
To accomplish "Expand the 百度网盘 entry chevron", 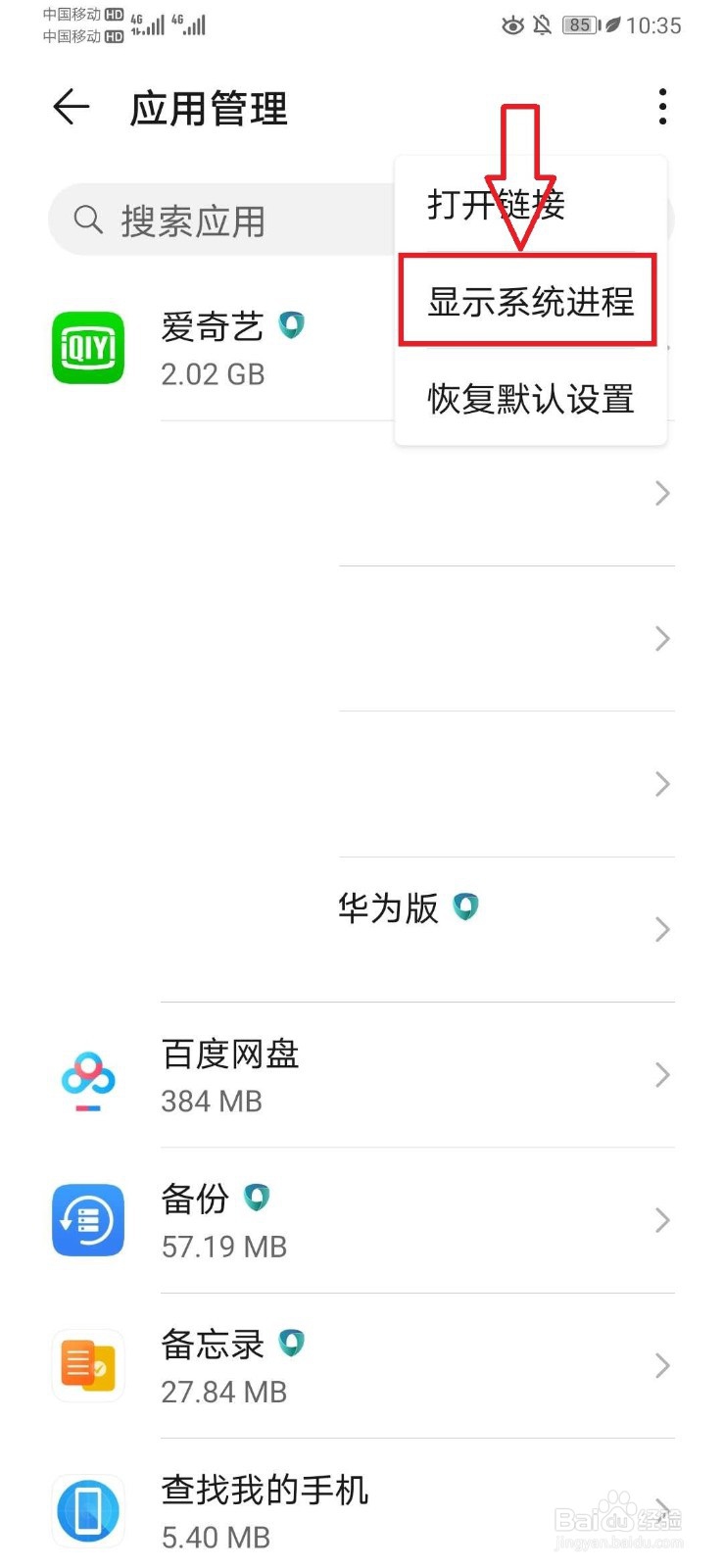I will click(x=662, y=1075).
